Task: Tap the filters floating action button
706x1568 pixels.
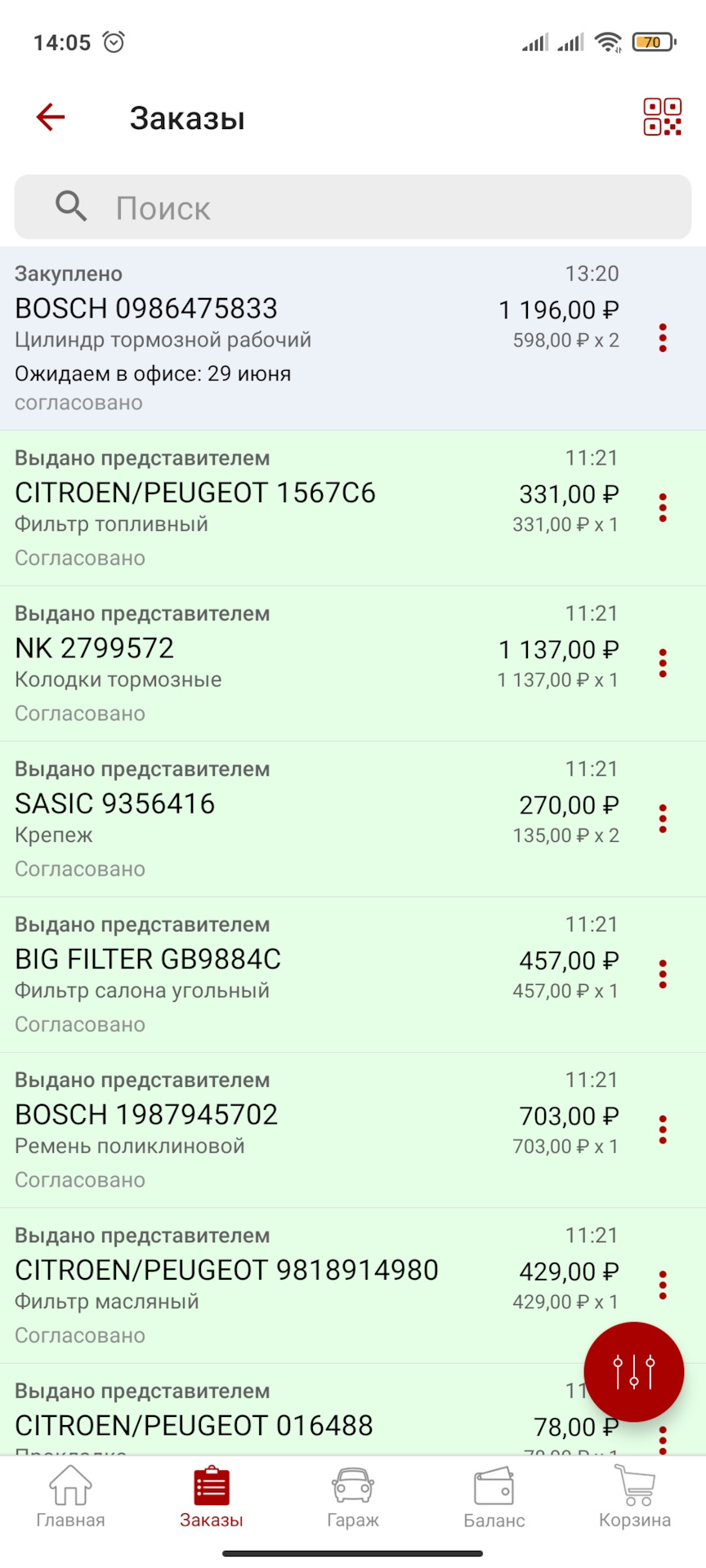Action: [634, 1372]
